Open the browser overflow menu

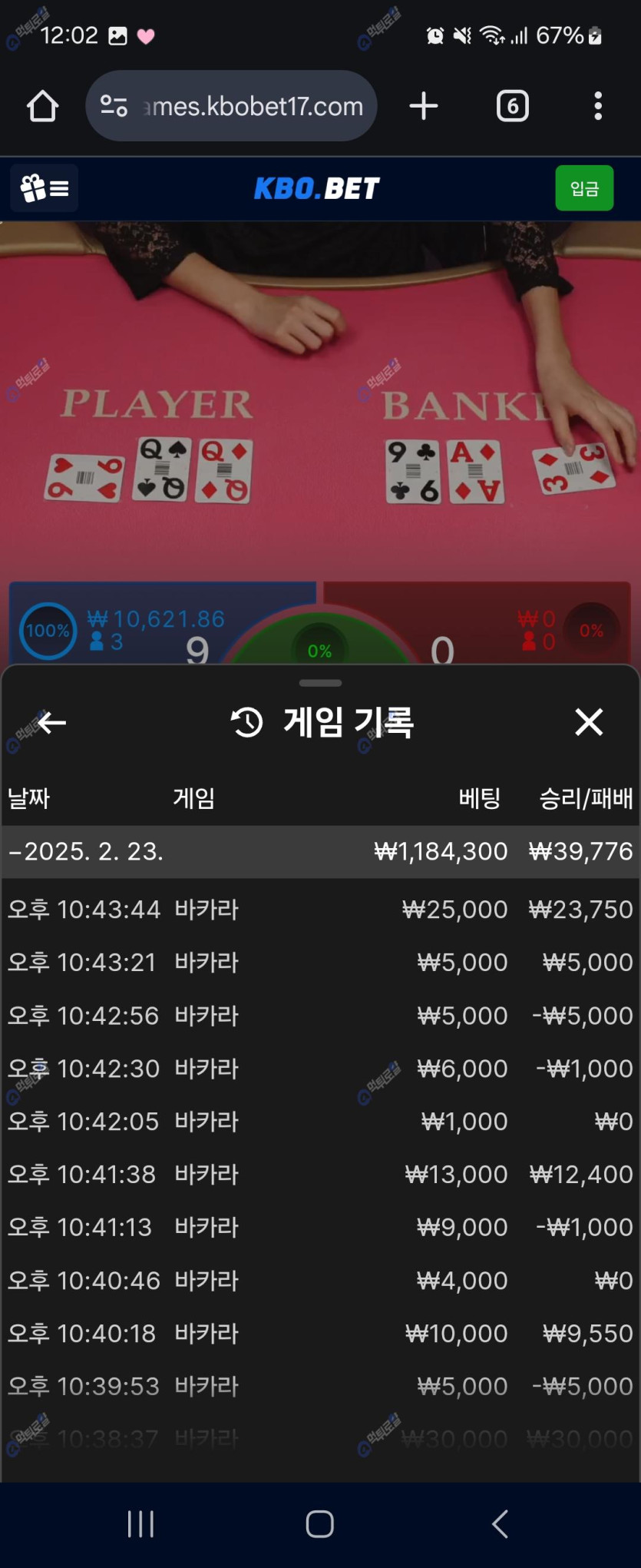(x=597, y=106)
